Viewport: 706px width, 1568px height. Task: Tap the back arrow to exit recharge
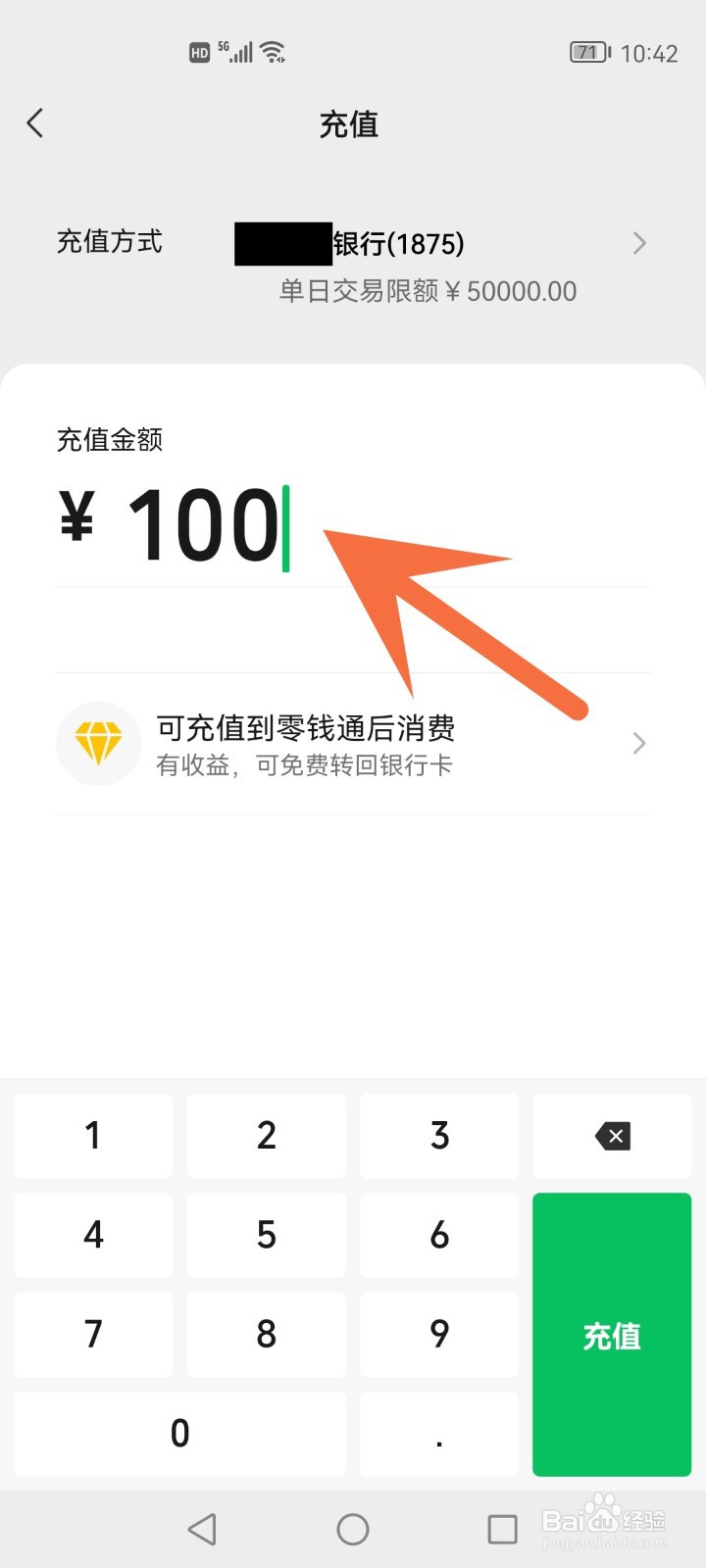point(35,123)
